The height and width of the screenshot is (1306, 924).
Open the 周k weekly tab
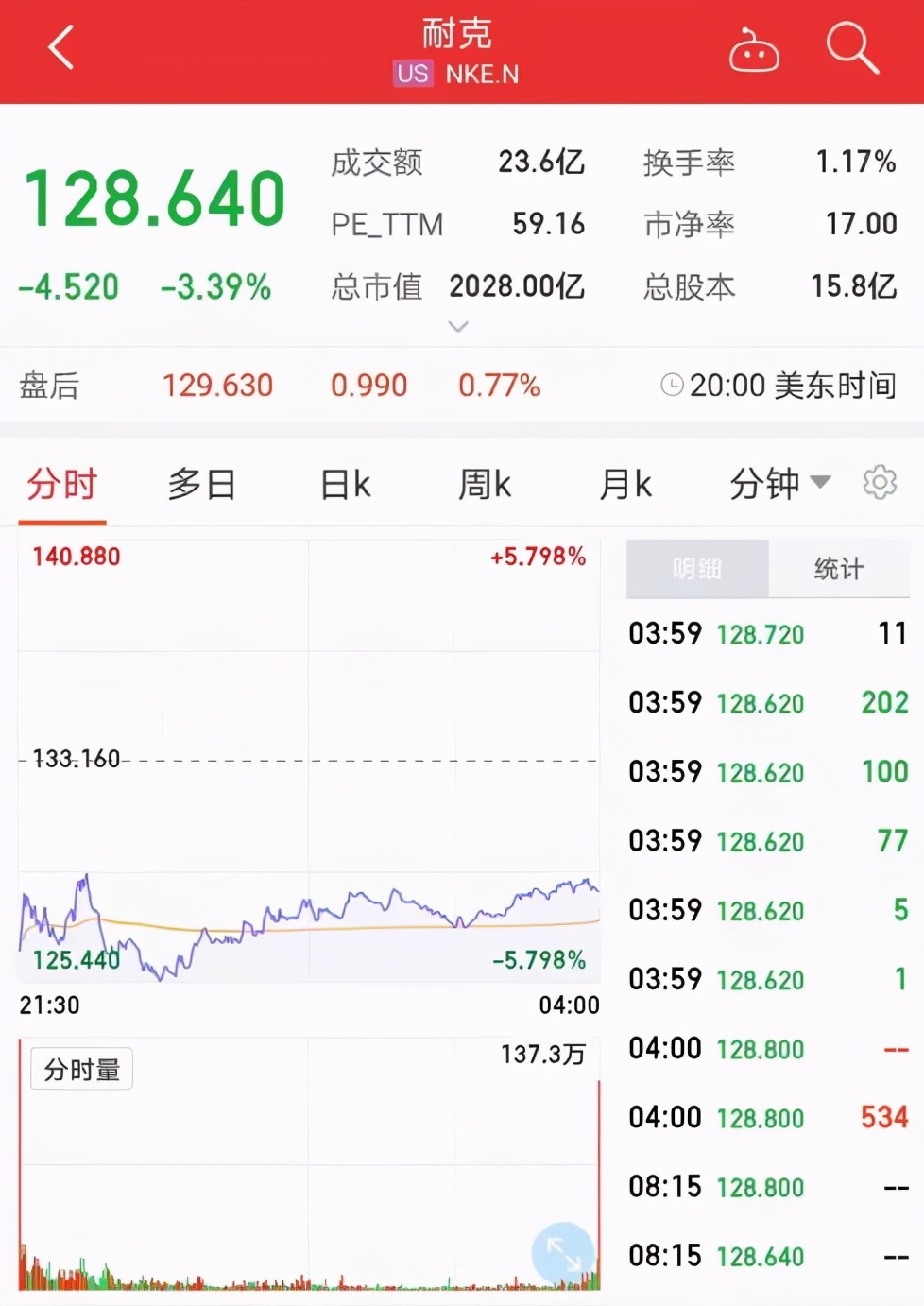484,483
